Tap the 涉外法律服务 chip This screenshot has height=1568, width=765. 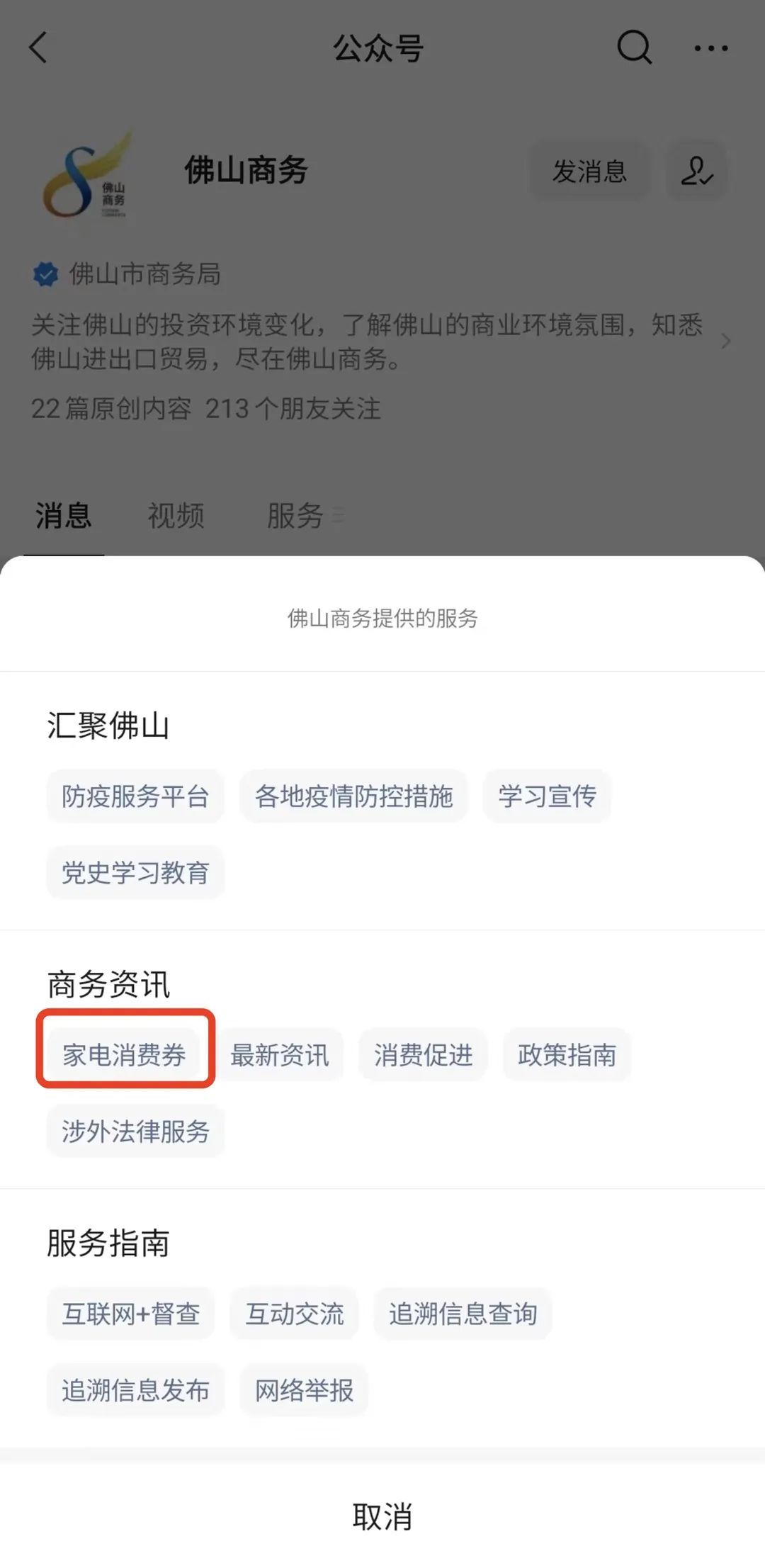135,1131
